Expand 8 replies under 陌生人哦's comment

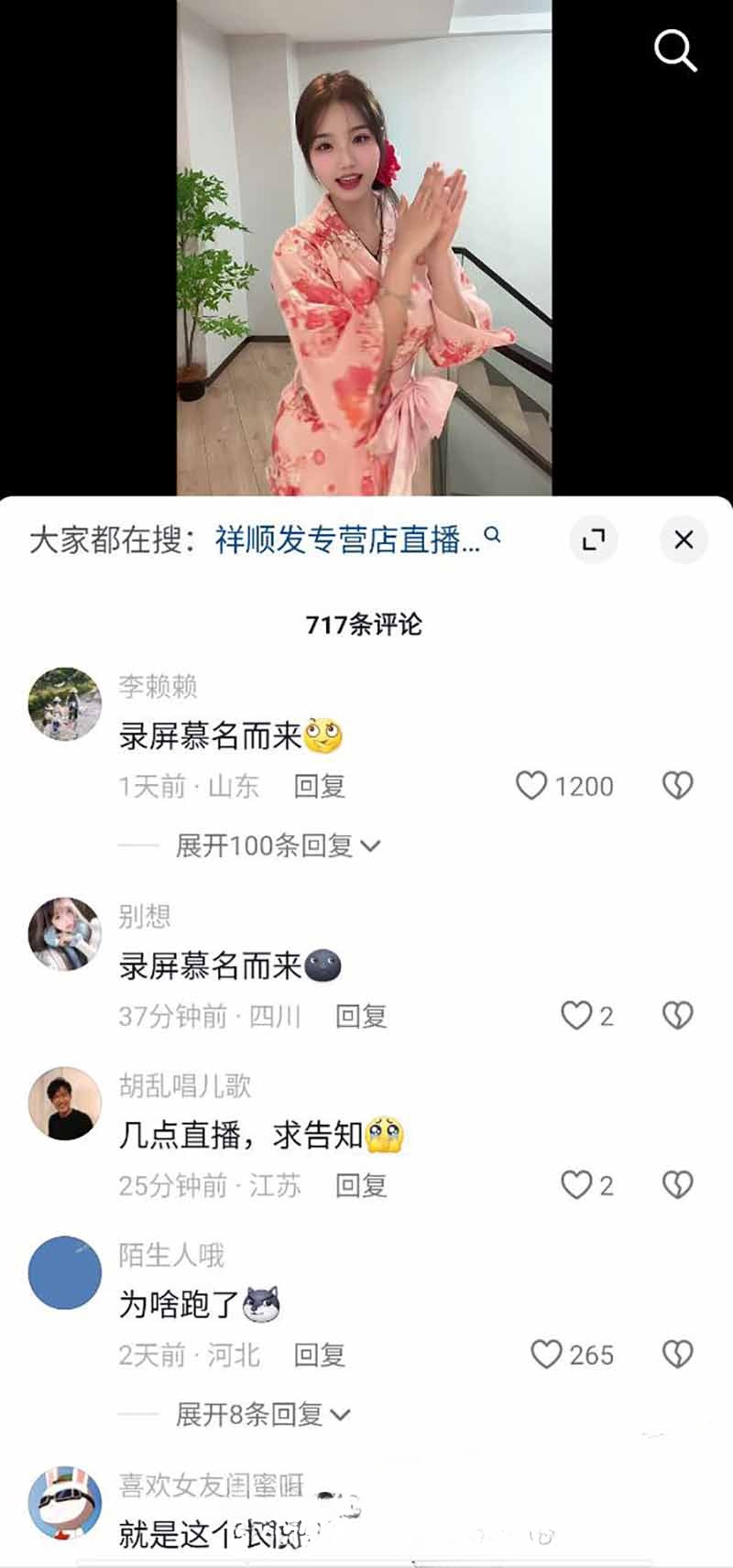[263, 1414]
